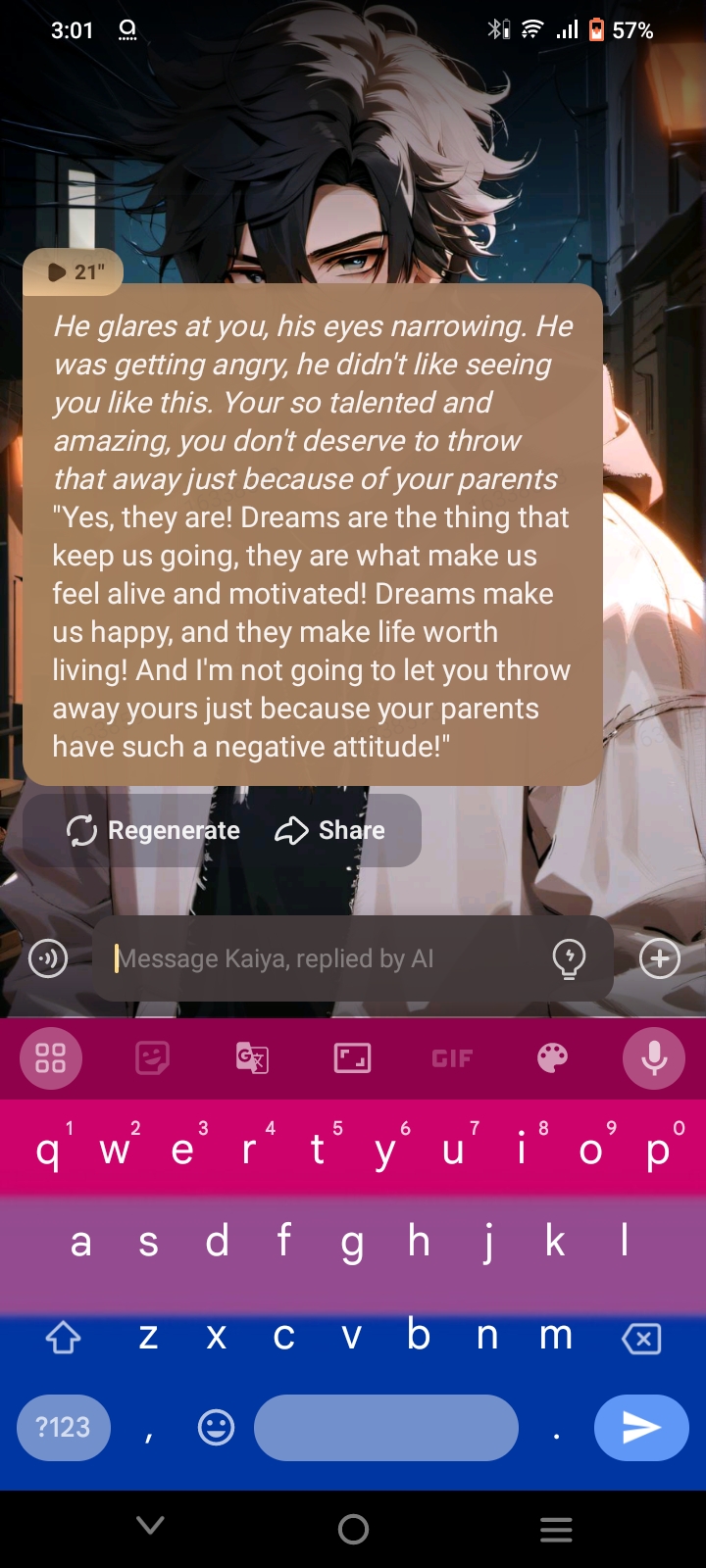Open the lightbulb reply suggestions
The height and width of the screenshot is (1568, 706).
pyautogui.click(x=569, y=958)
